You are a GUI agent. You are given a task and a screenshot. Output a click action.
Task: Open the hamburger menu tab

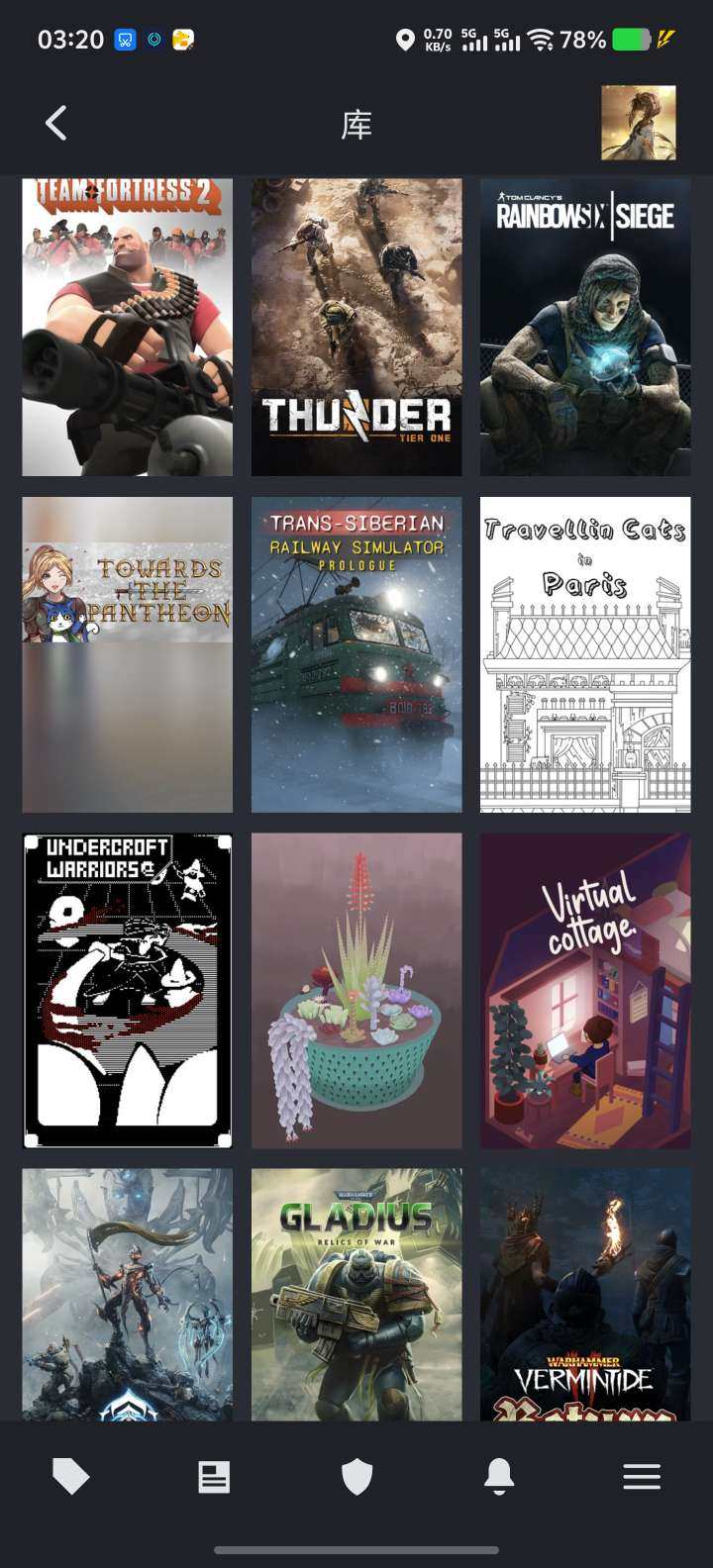pyautogui.click(x=642, y=1477)
